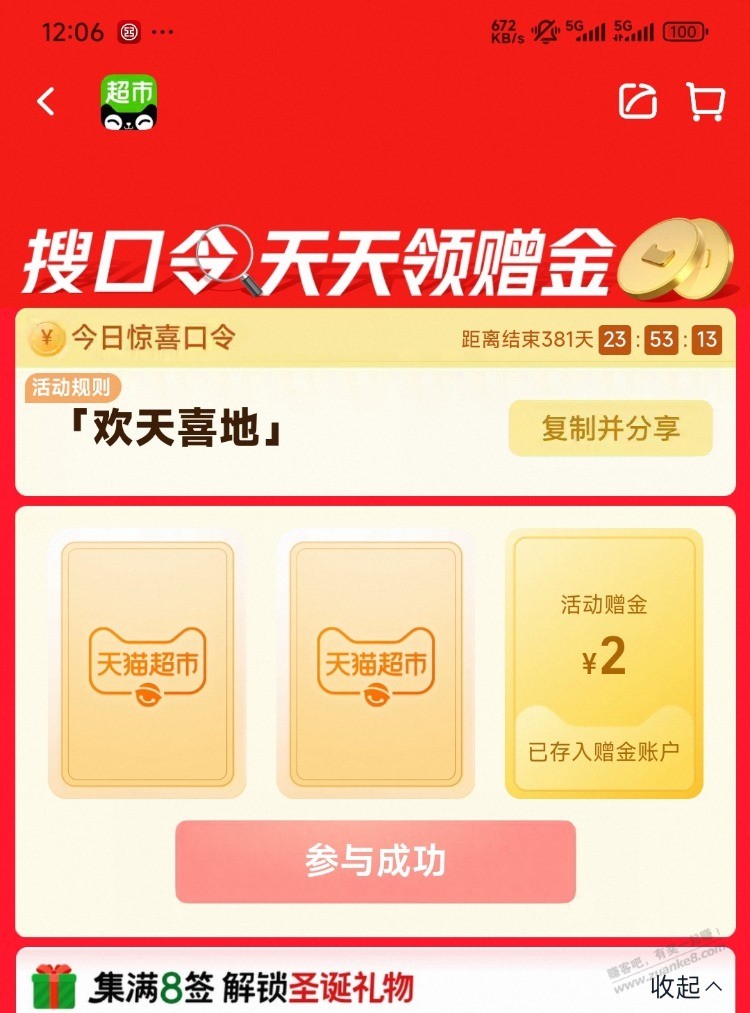Tap 复制并分享 to copy and share
750x1013 pixels.
pyautogui.click(x=610, y=429)
